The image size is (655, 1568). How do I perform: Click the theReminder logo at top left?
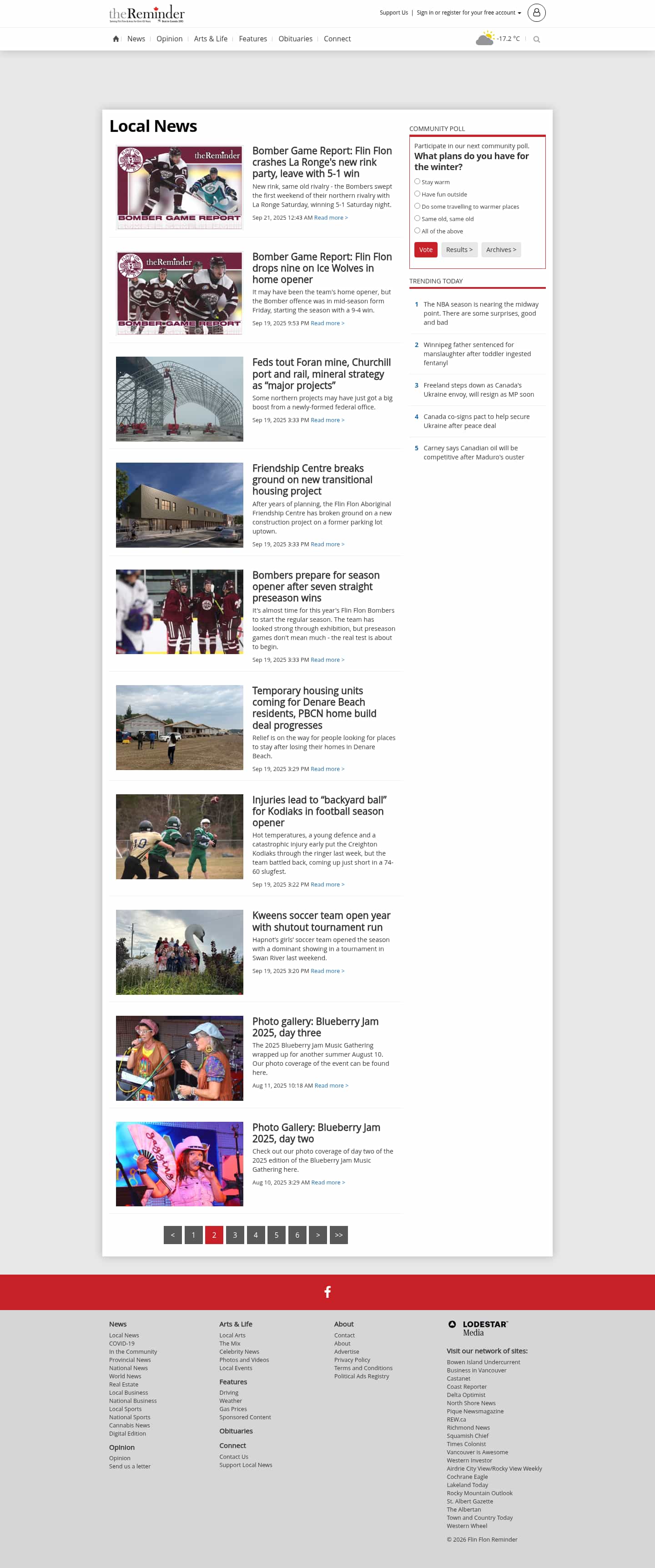coord(146,13)
